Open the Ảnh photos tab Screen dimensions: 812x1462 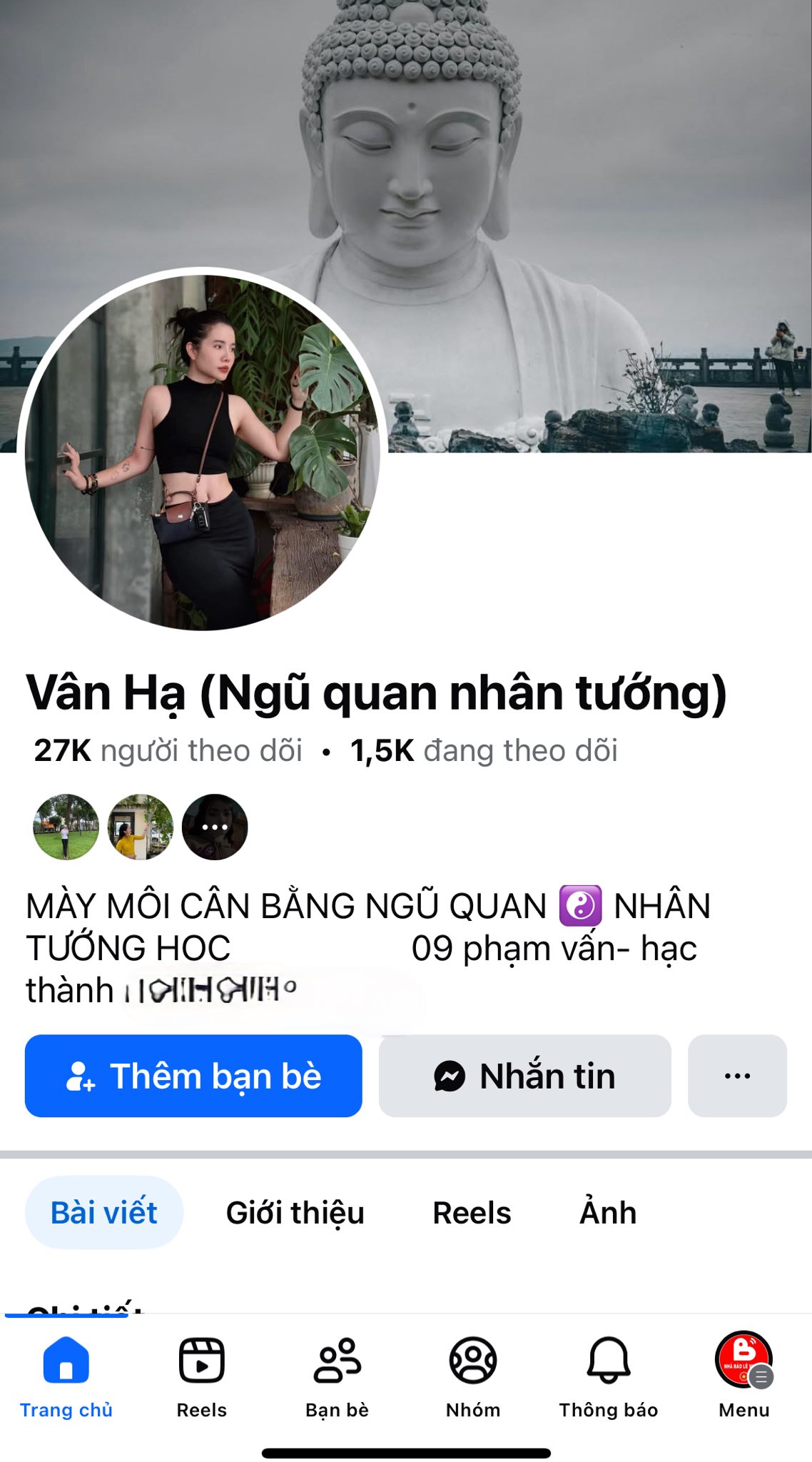click(608, 1213)
